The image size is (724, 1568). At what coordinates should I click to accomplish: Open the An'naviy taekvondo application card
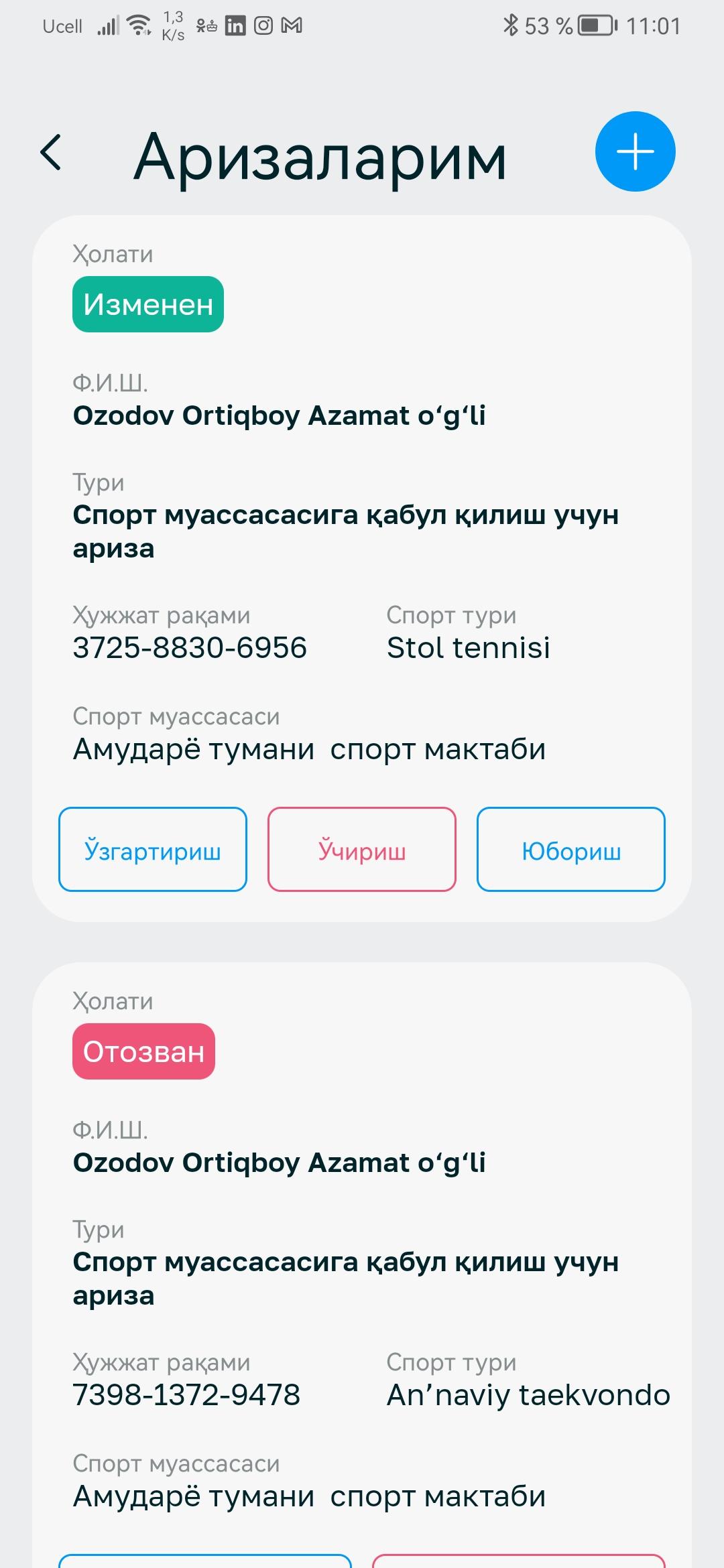362,1265
